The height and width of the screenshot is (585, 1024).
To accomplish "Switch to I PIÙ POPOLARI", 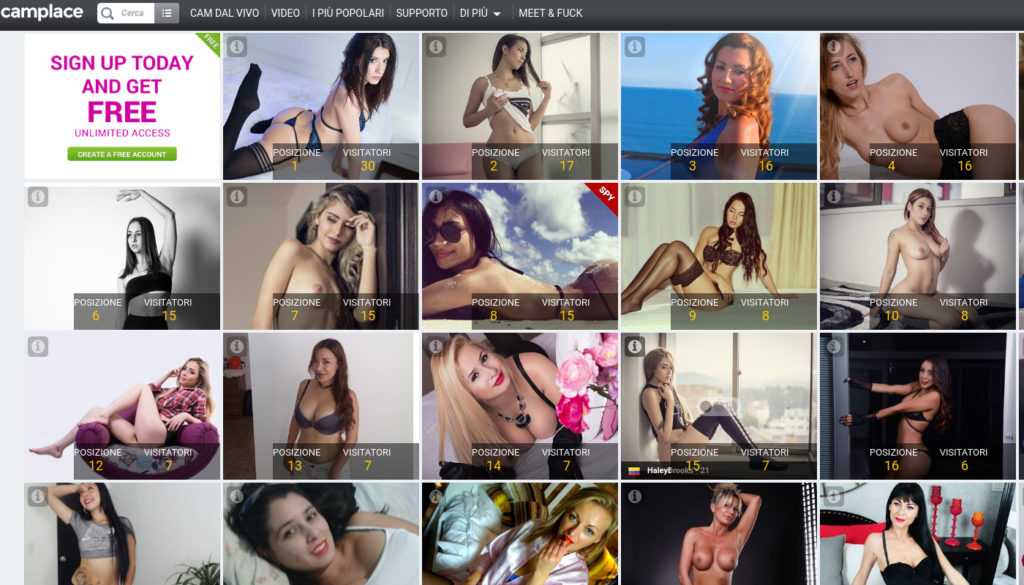I will coord(347,13).
